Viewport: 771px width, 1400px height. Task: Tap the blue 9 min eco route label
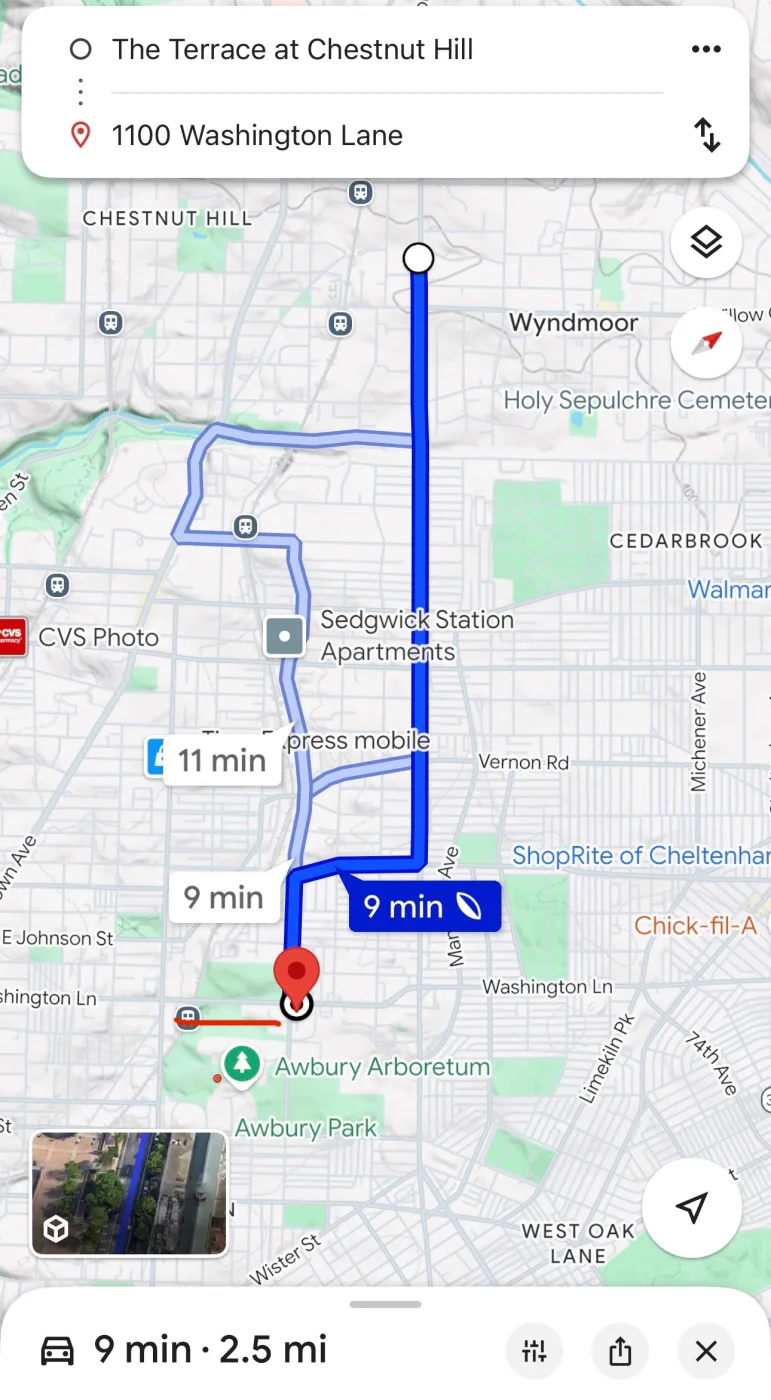tap(423, 907)
